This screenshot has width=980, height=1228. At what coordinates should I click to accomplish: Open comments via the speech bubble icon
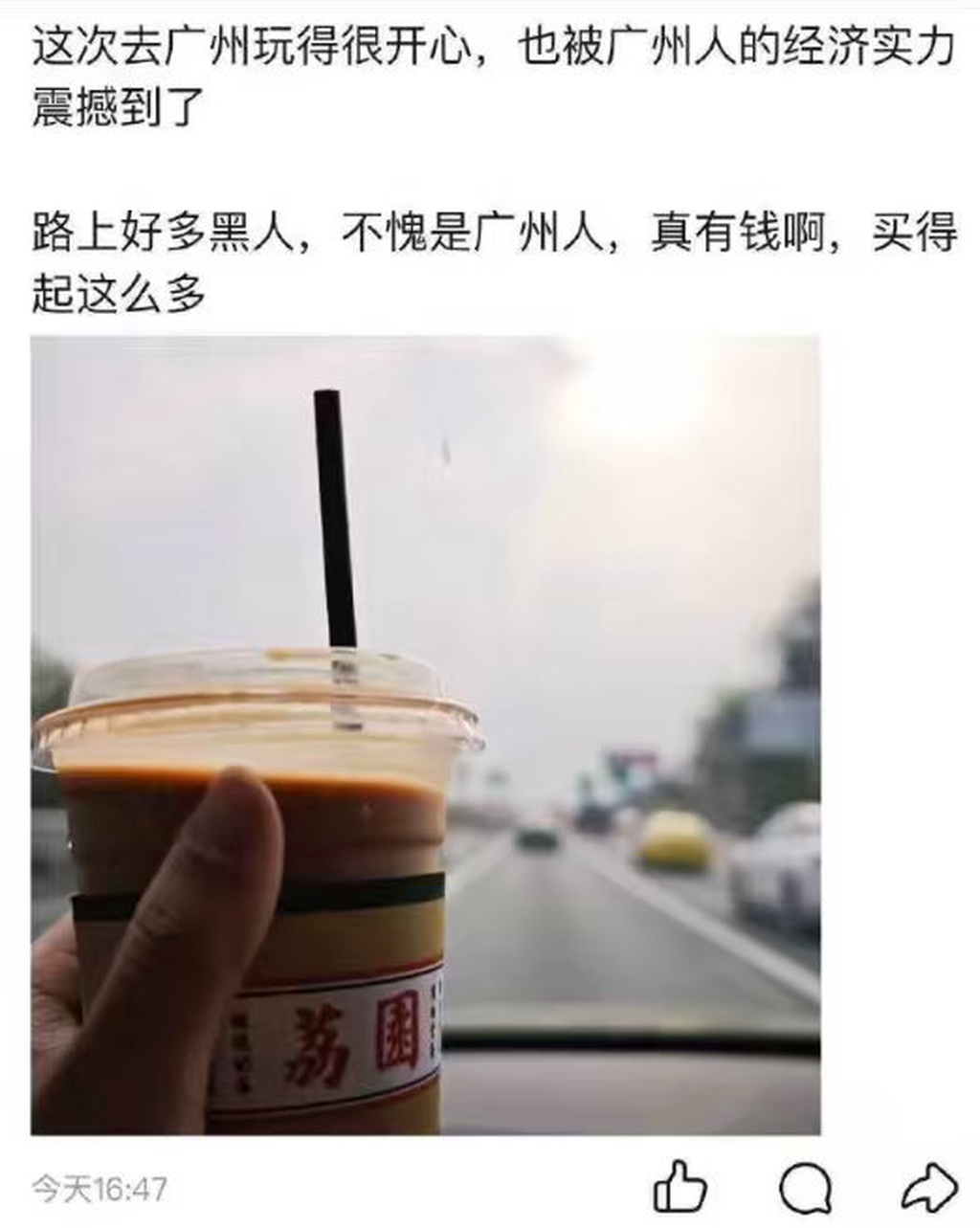click(x=805, y=1188)
